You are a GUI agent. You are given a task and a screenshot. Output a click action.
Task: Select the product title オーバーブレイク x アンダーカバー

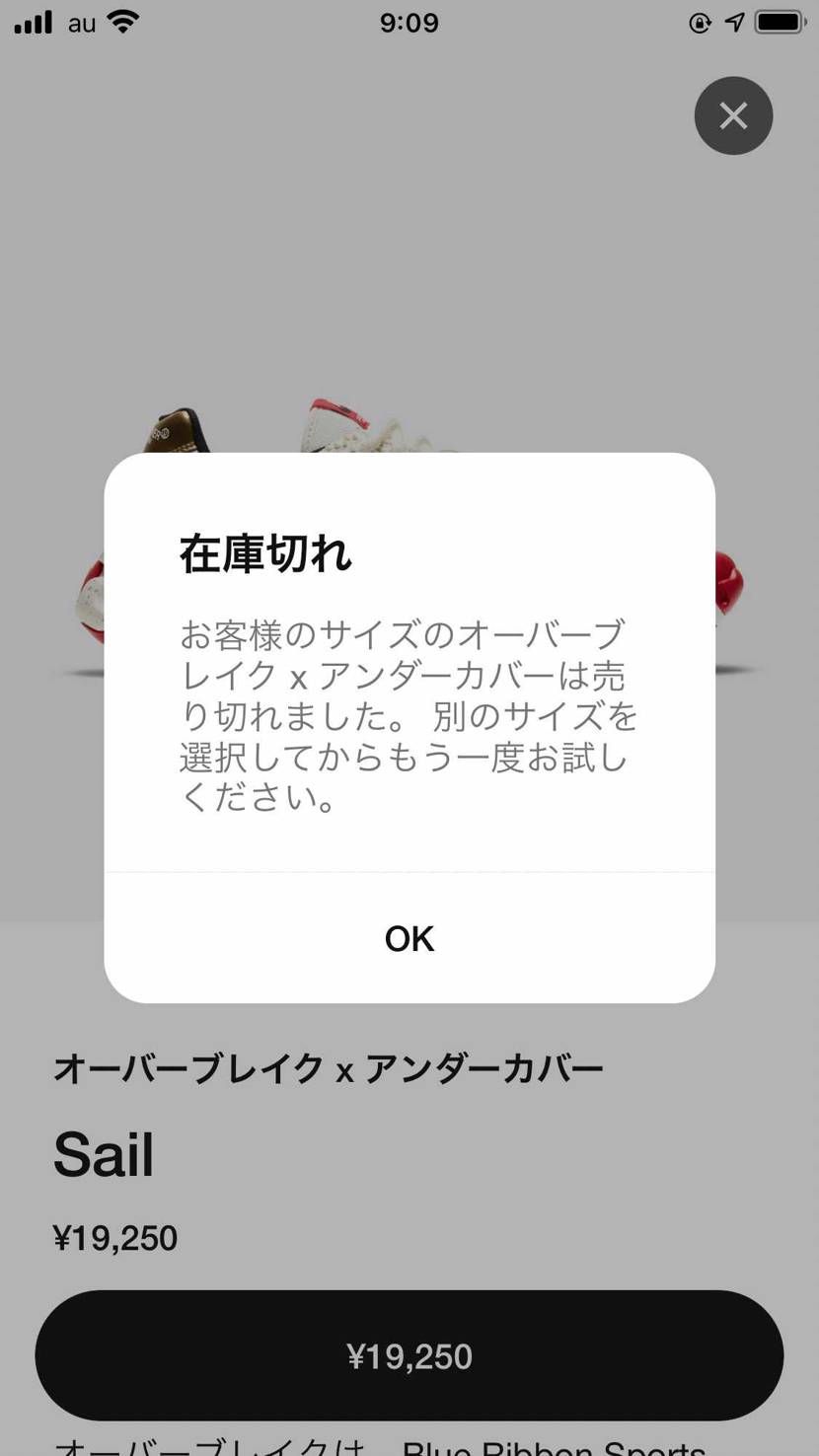(x=328, y=1066)
